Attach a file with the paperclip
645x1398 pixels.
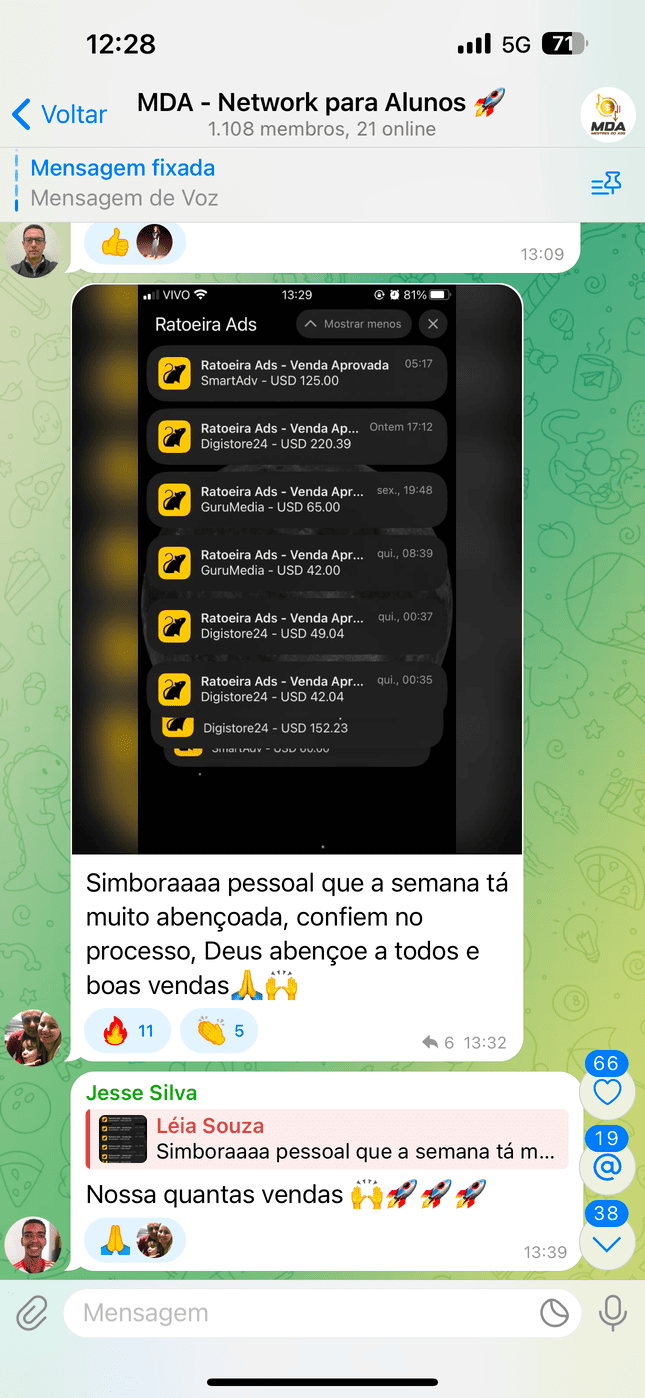(33, 1313)
